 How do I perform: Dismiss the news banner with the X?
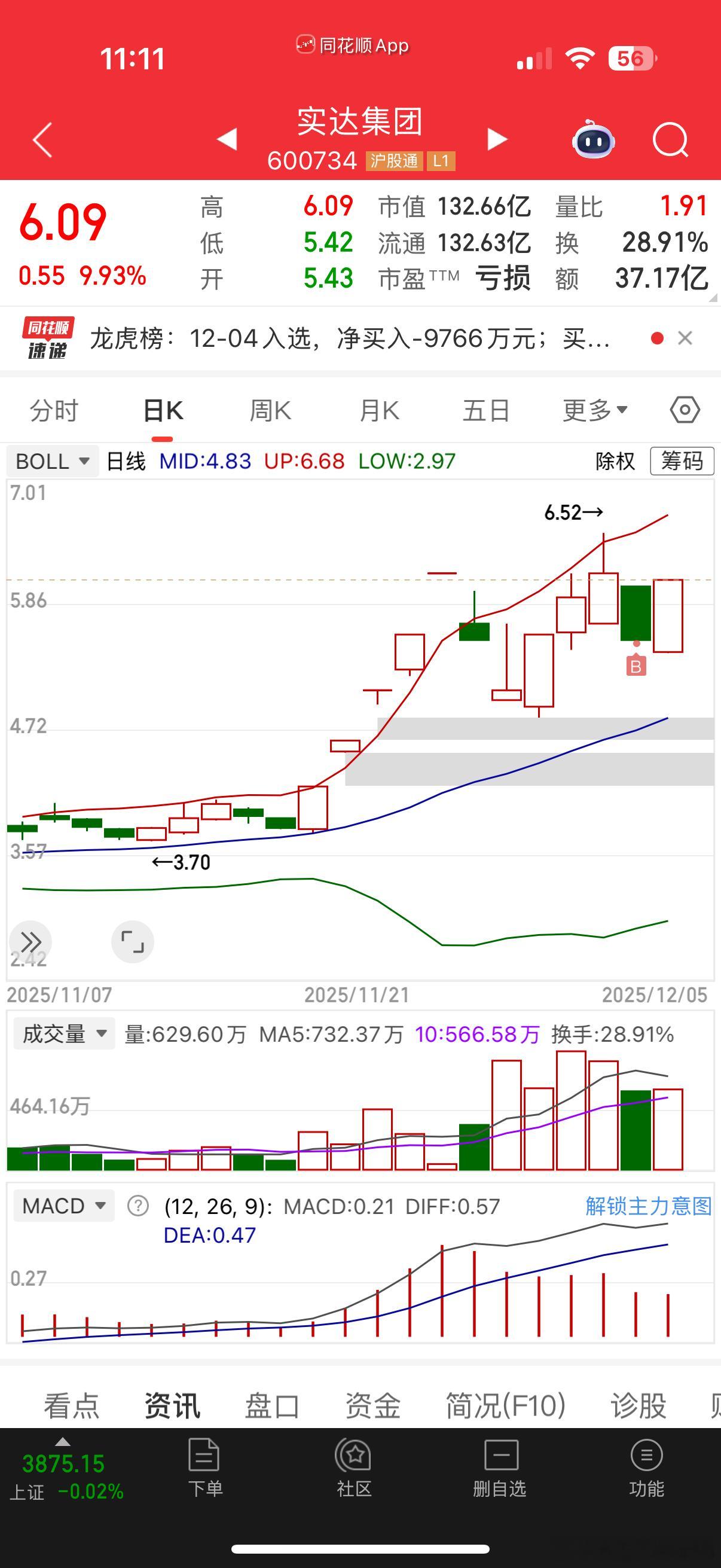point(686,339)
